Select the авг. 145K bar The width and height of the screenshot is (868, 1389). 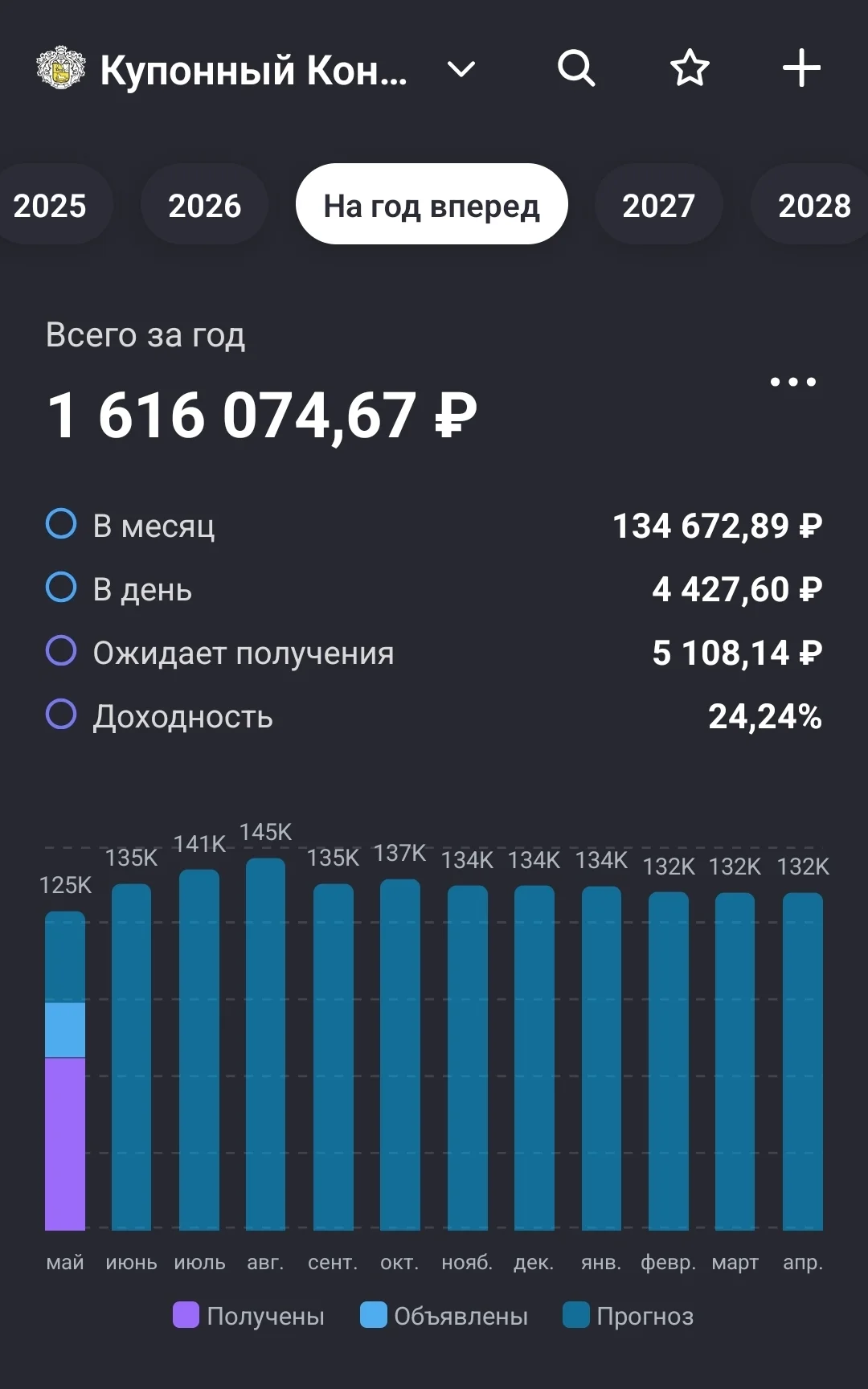coord(265,1044)
